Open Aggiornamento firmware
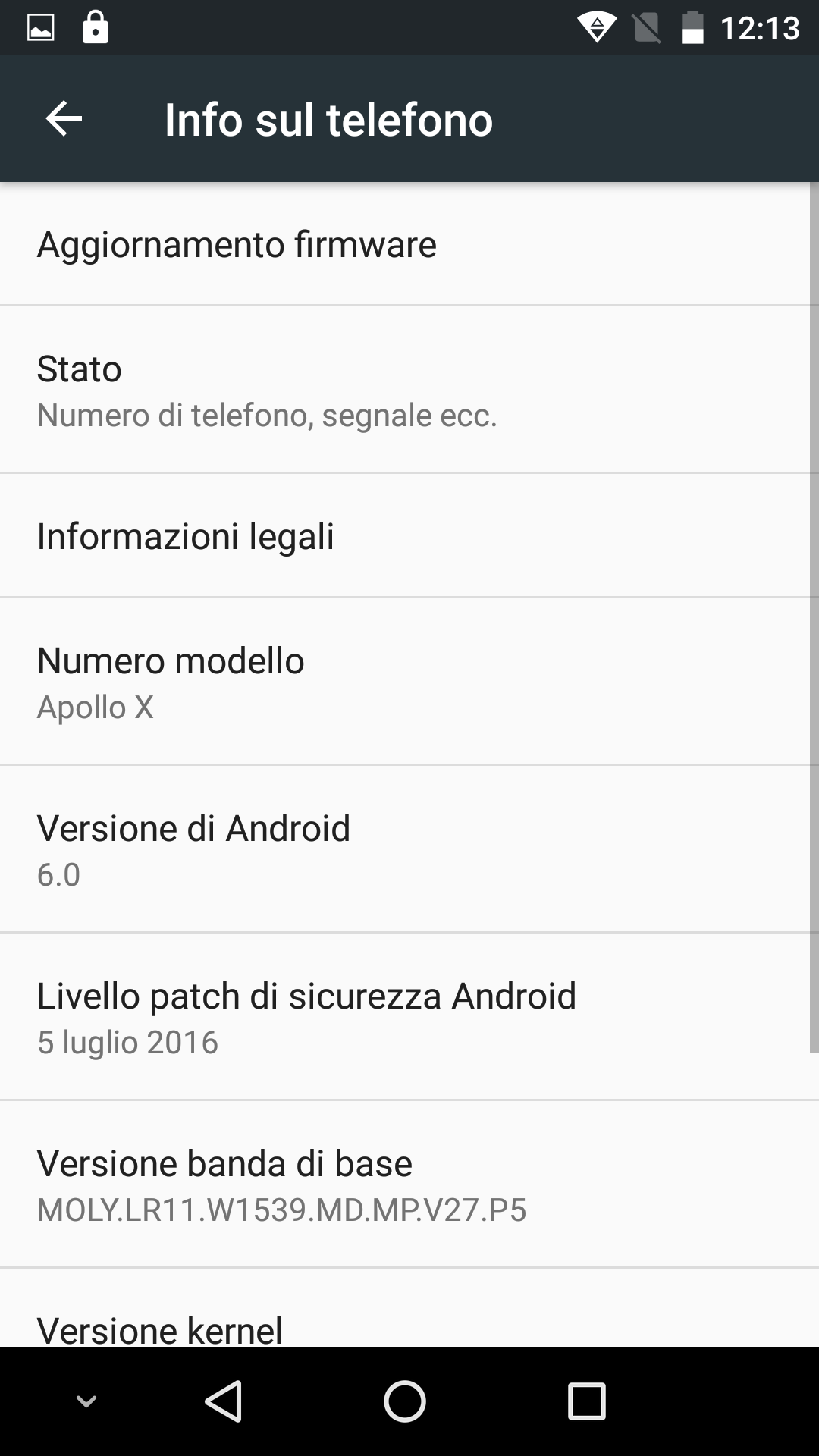 coord(409,244)
